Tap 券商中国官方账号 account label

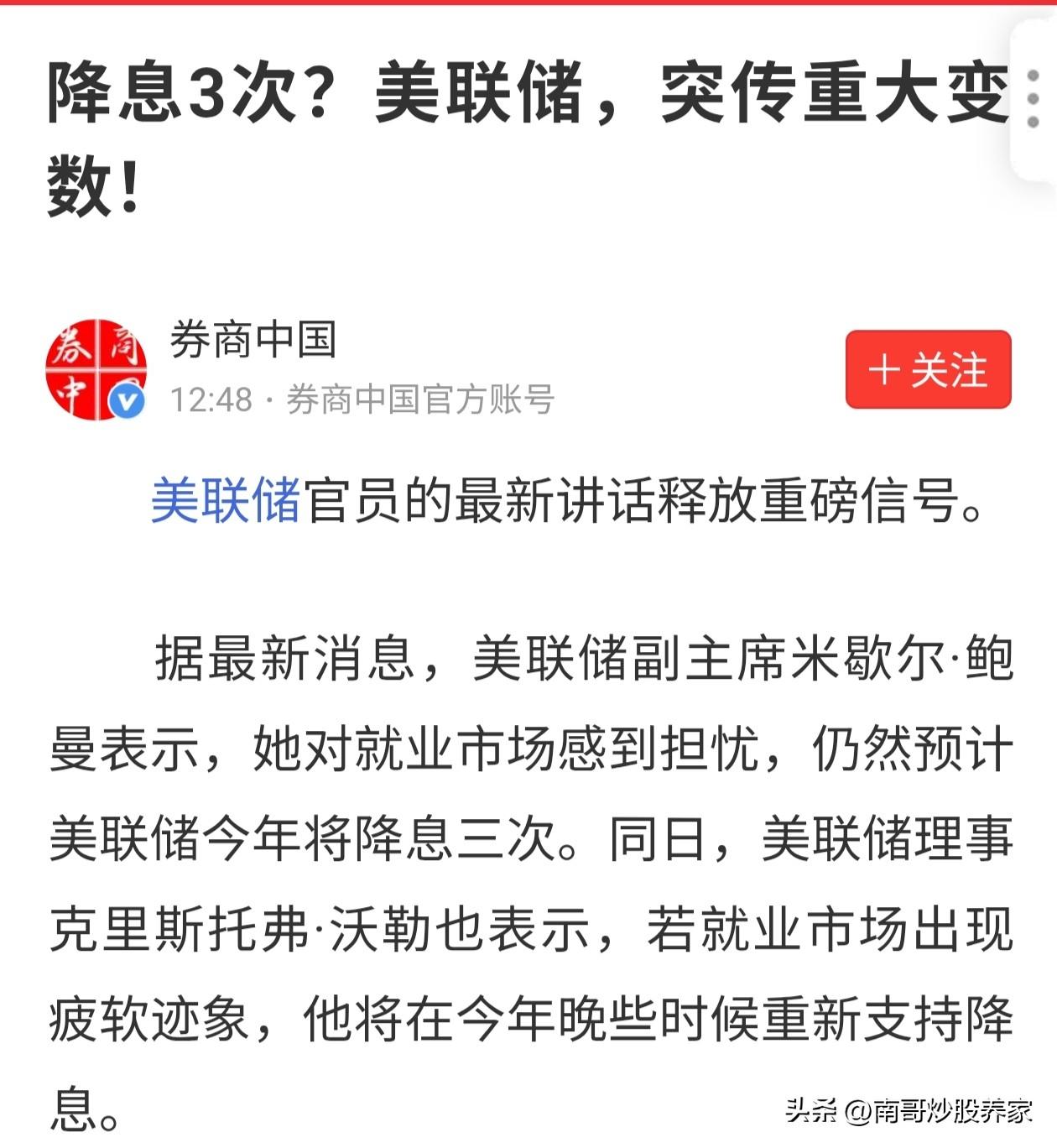pos(424,400)
